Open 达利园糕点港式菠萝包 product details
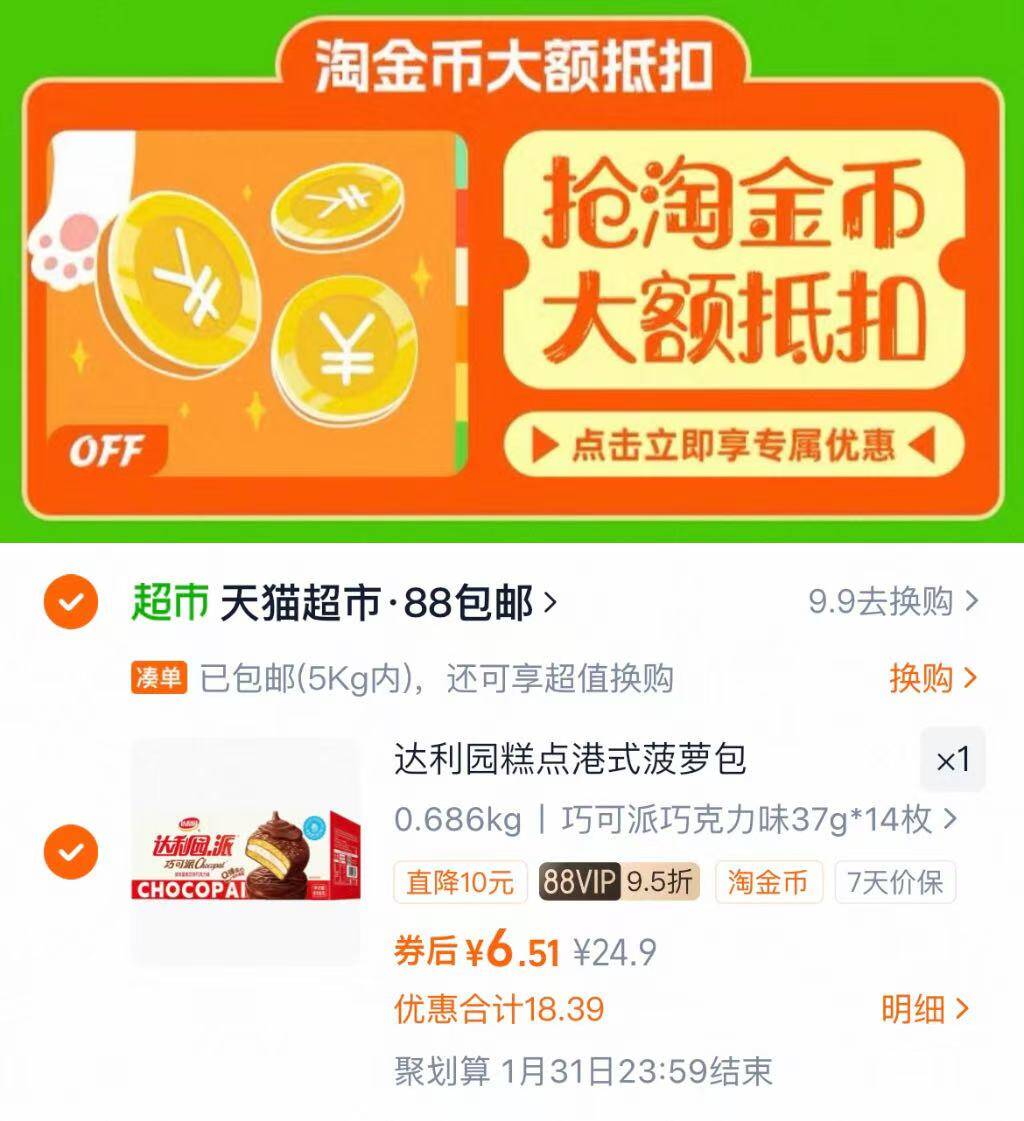The image size is (1024, 1121). [x=570, y=760]
